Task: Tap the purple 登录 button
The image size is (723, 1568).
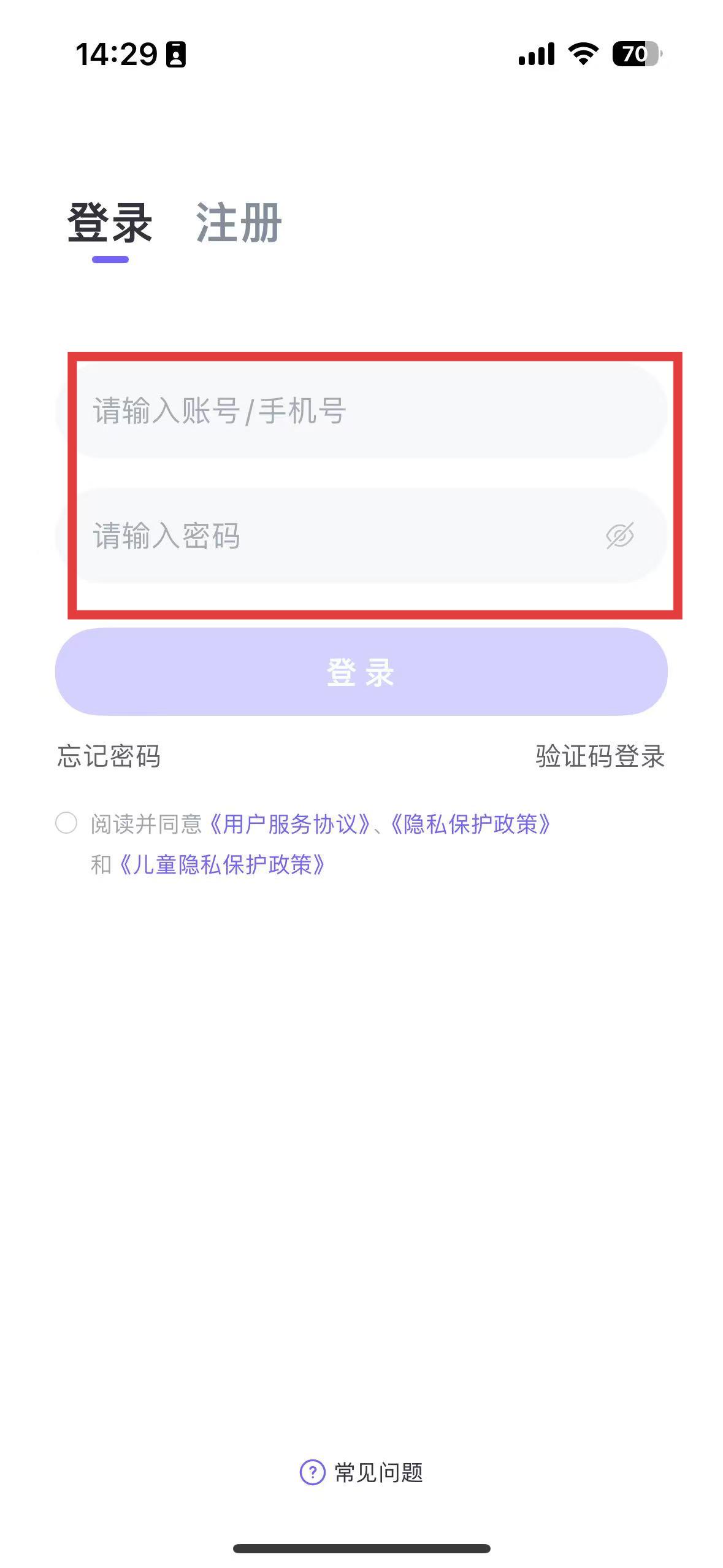Action: (x=361, y=672)
